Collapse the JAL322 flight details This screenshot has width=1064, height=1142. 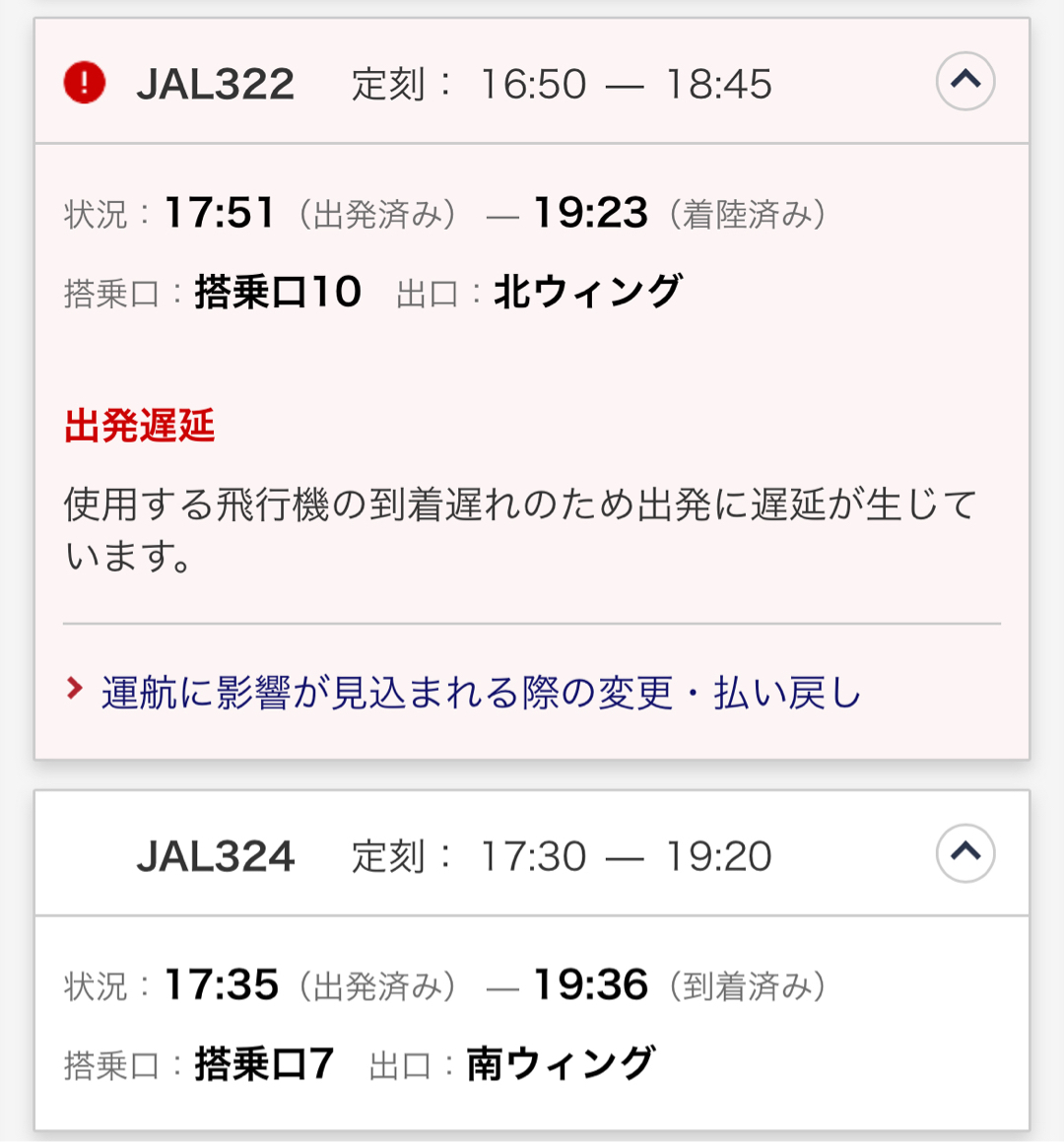point(964,81)
